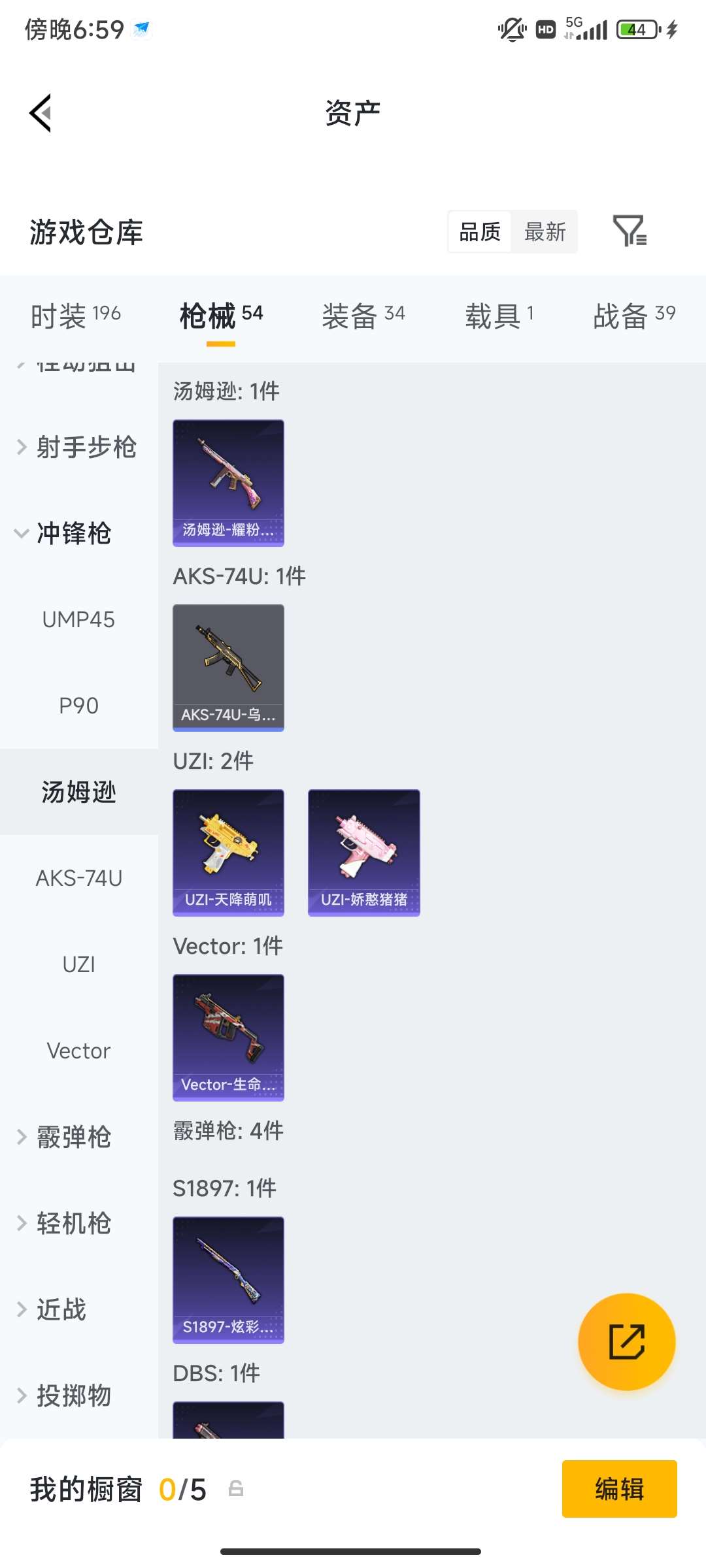Click the back arrow to leave 资产

(41, 112)
